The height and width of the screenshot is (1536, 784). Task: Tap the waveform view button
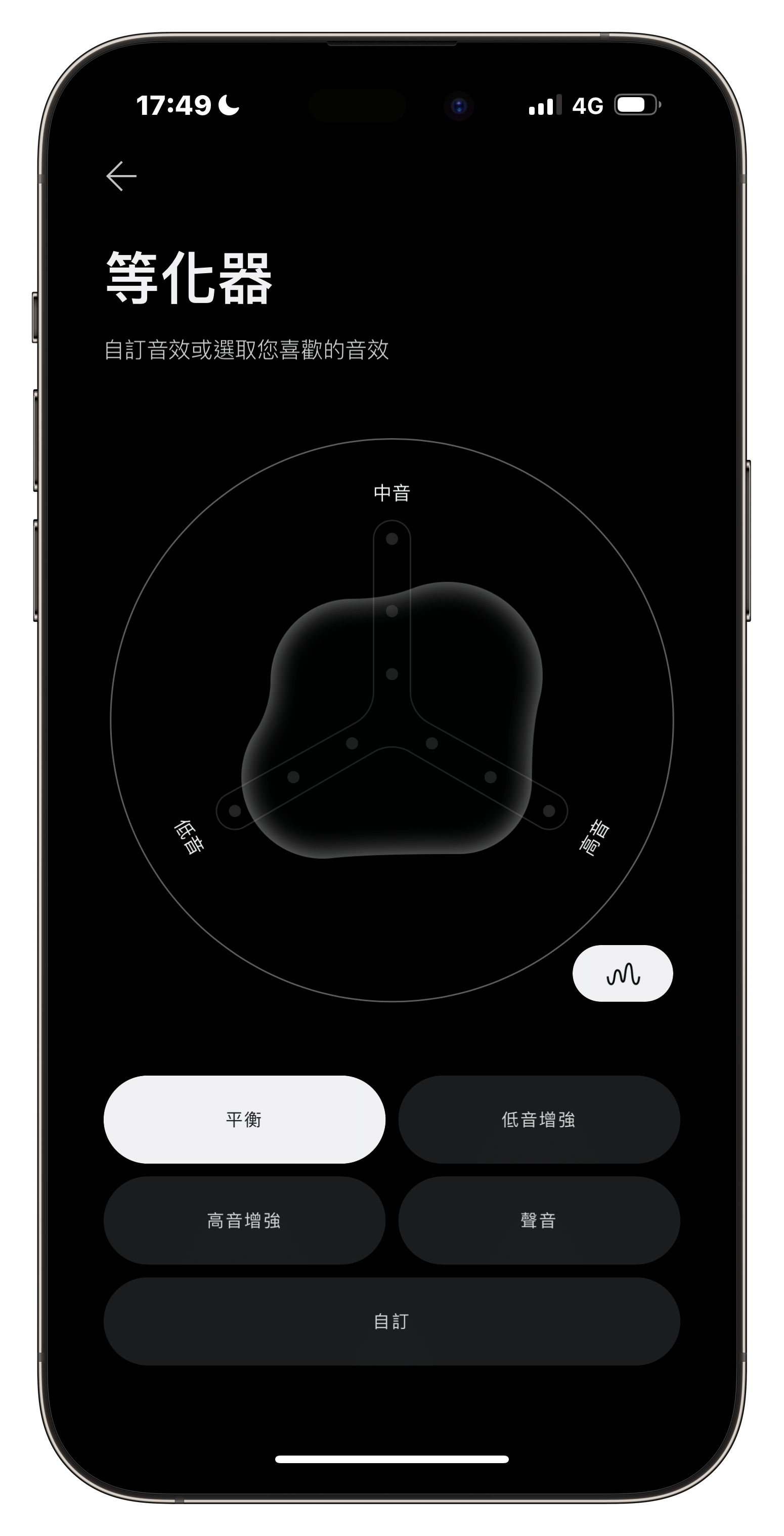point(623,973)
